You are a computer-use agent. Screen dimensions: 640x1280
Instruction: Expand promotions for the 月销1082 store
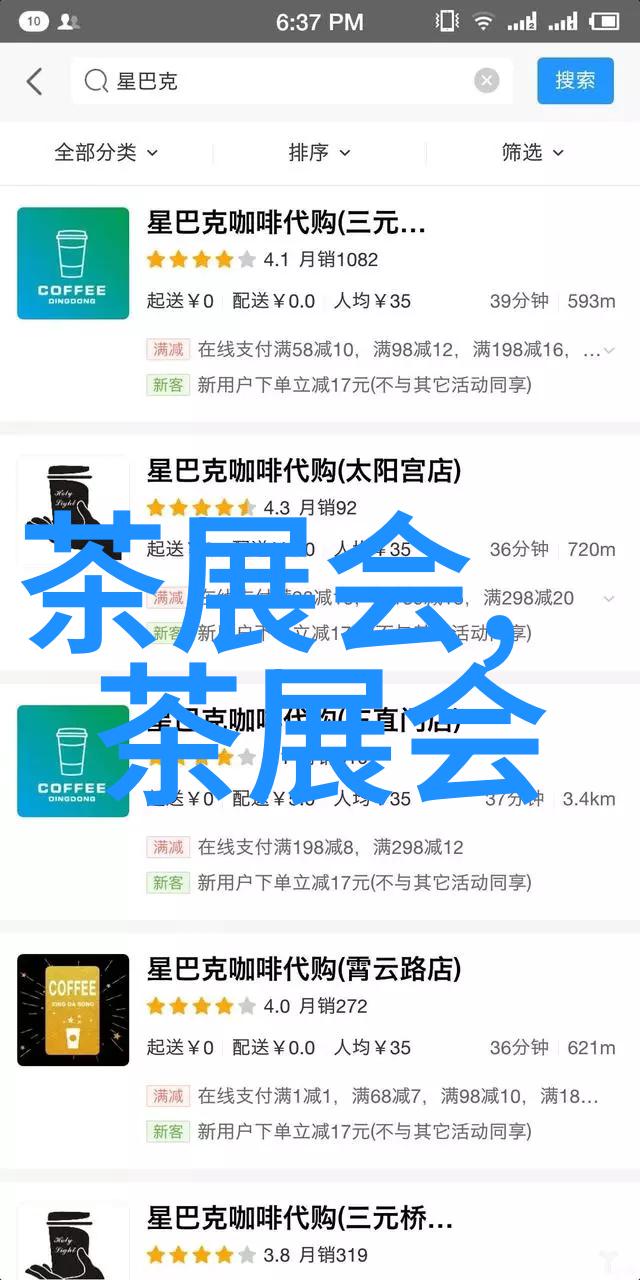(609, 350)
